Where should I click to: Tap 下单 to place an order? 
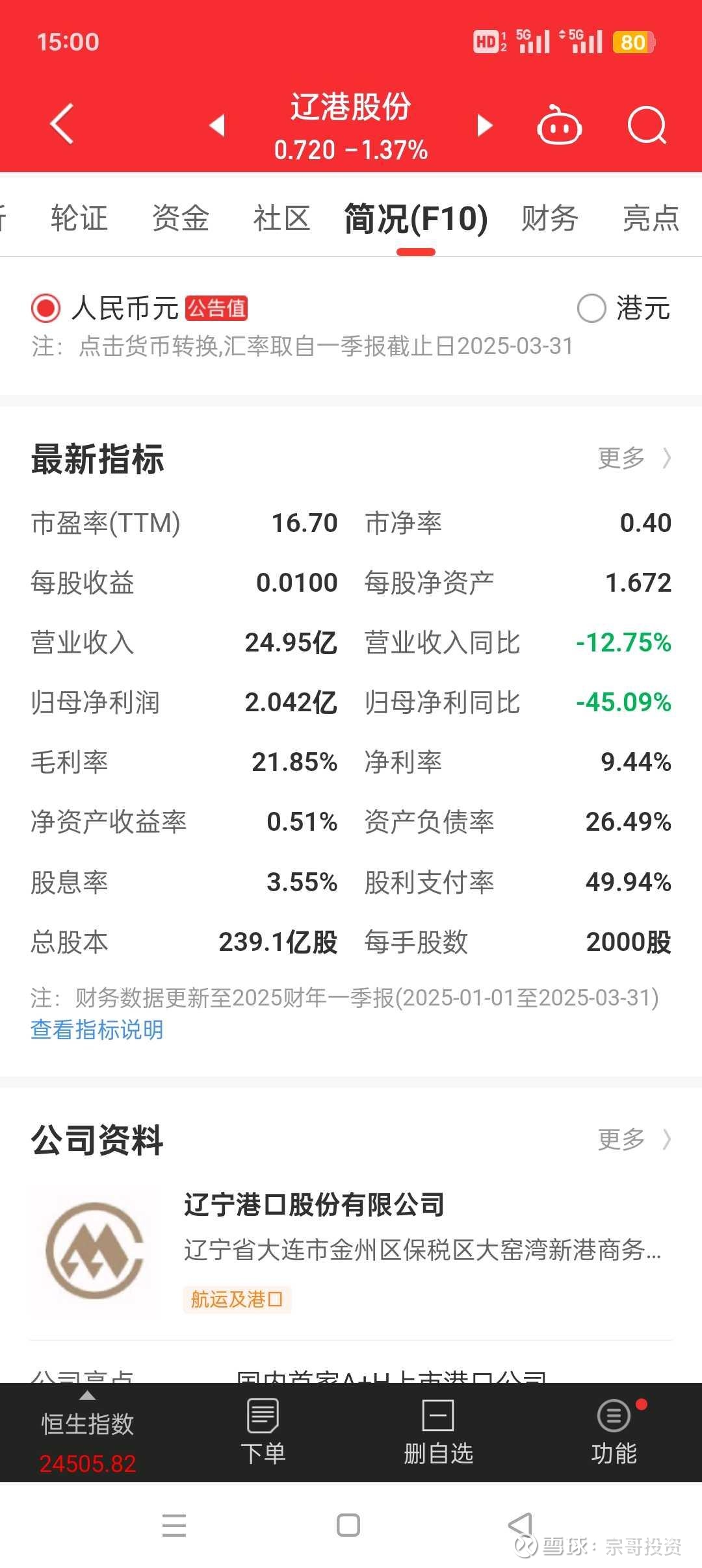pyautogui.click(x=263, y=1432)
